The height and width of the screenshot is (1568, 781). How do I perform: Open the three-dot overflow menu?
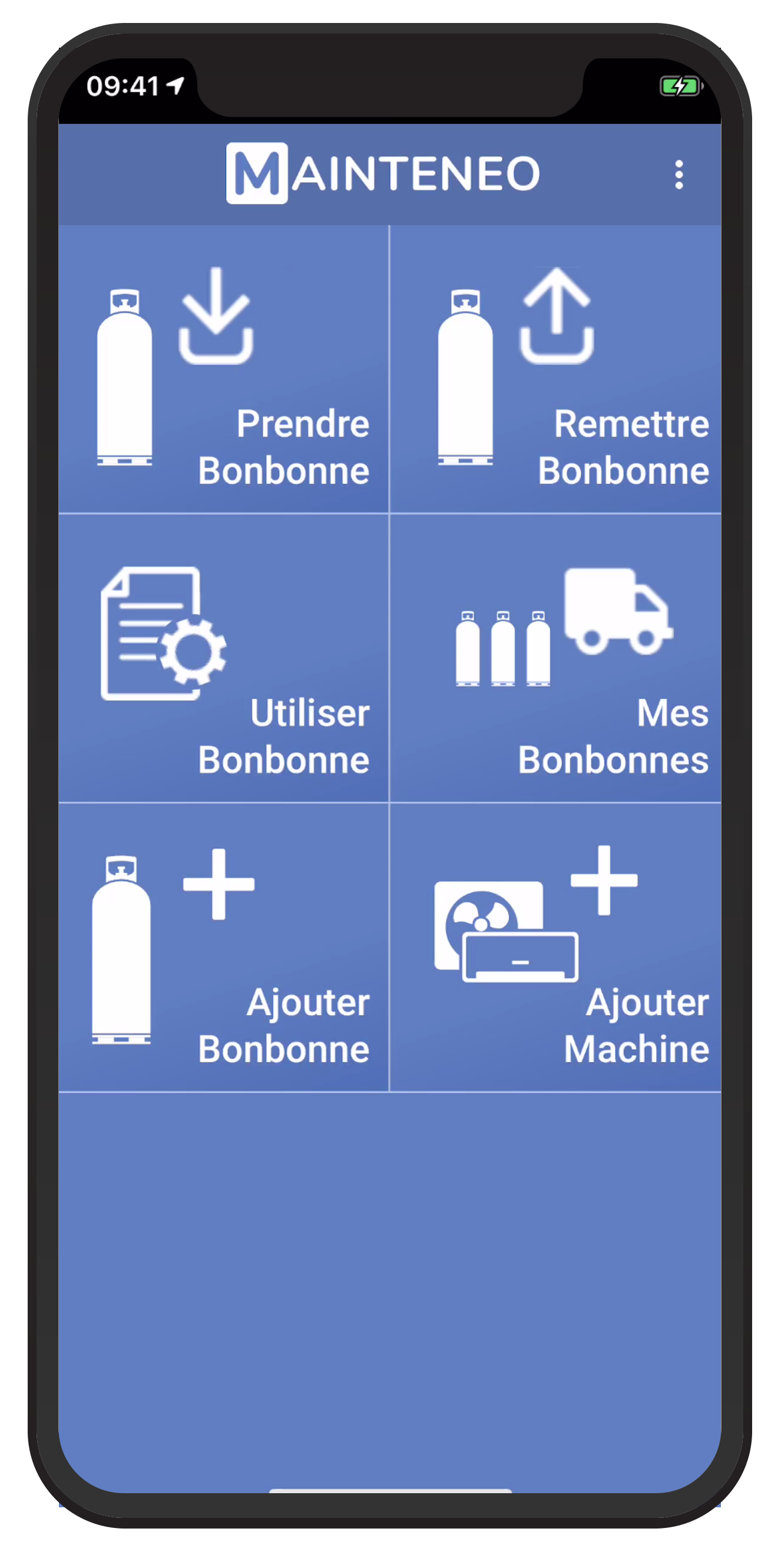pos(679,175)
